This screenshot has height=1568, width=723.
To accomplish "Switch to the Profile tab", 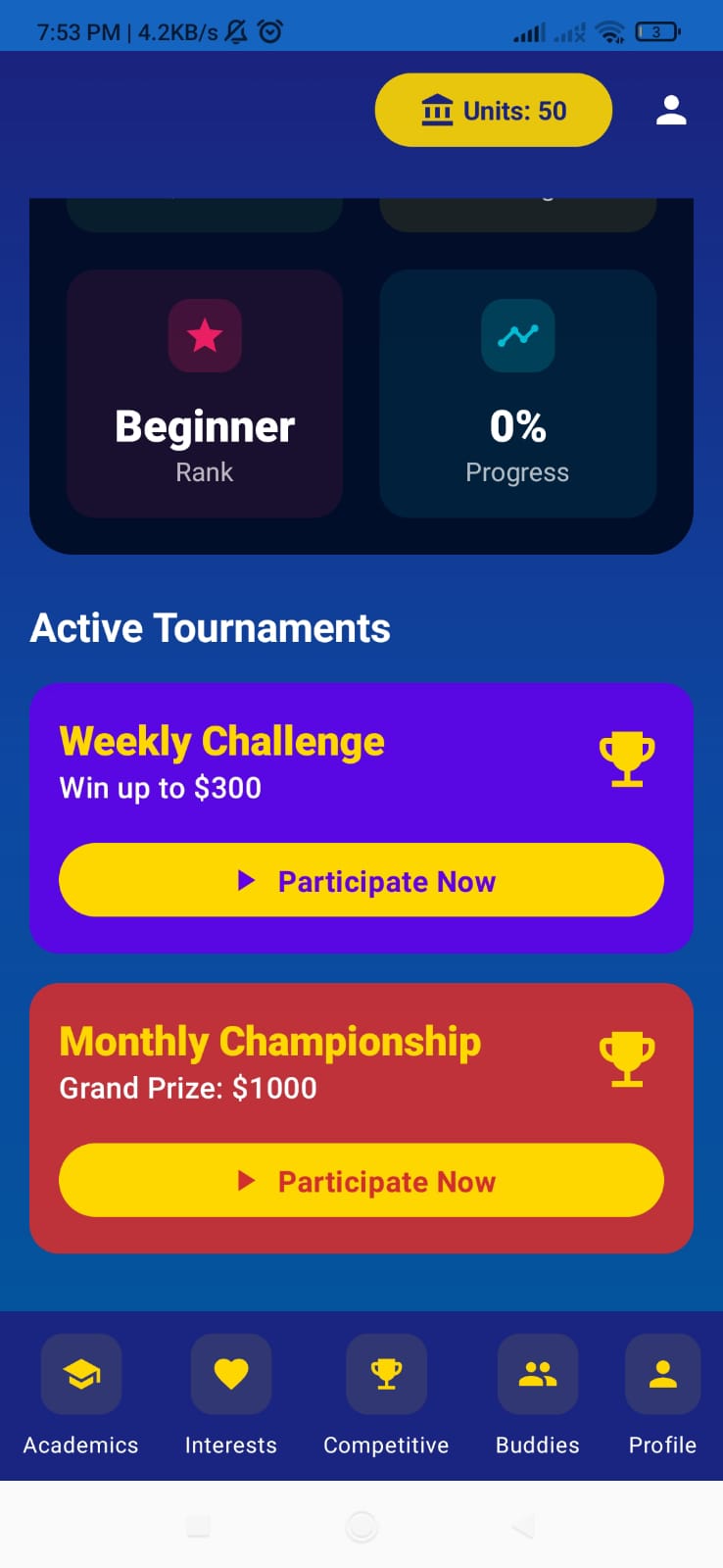I will (x=663, y=1396).
